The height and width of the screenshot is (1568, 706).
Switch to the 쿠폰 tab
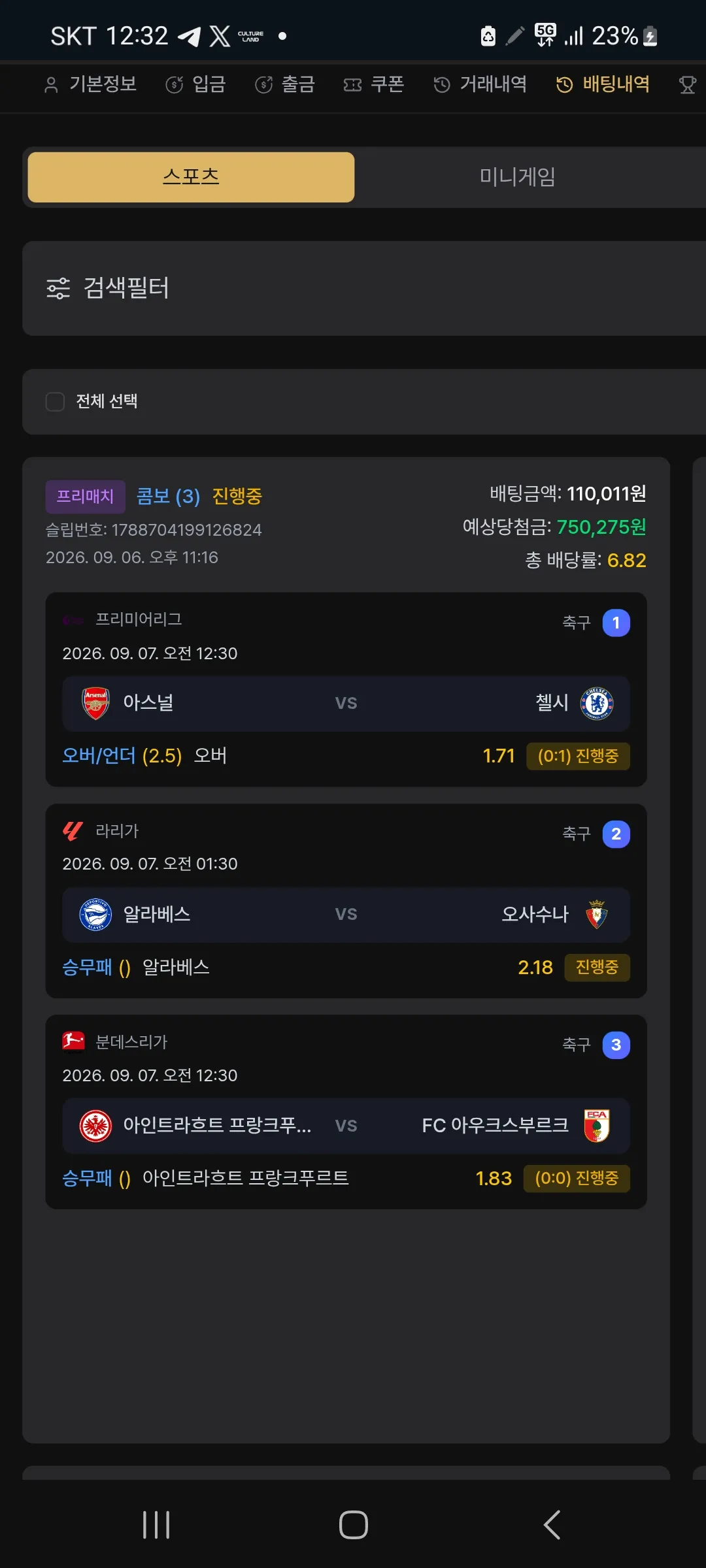pyautogui.click(x=374, y=84)
